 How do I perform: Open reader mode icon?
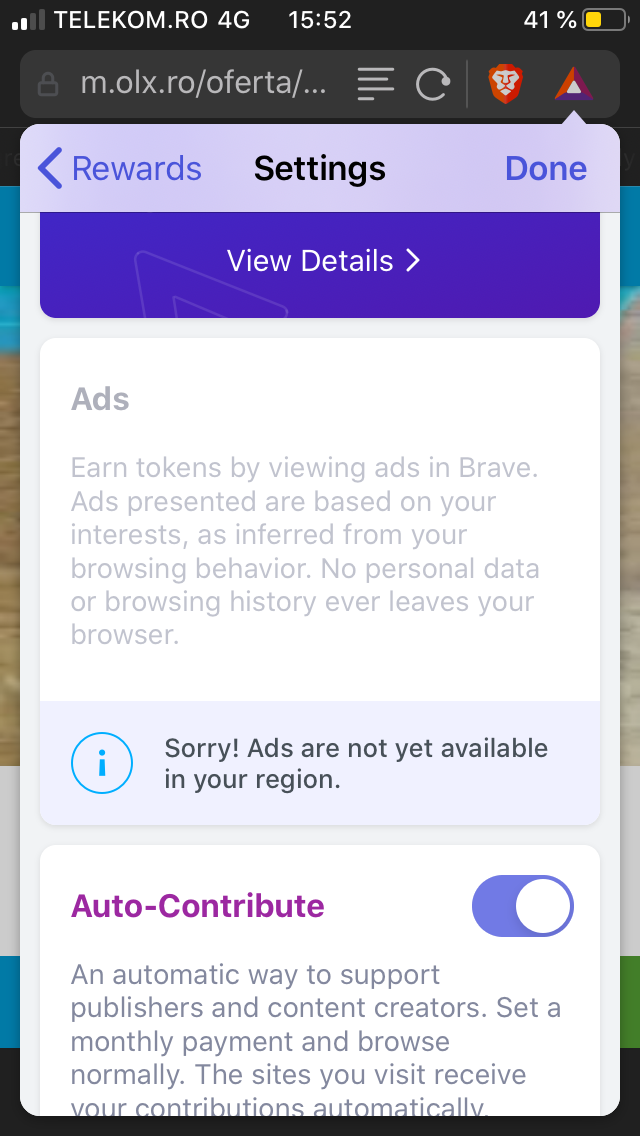375,83
